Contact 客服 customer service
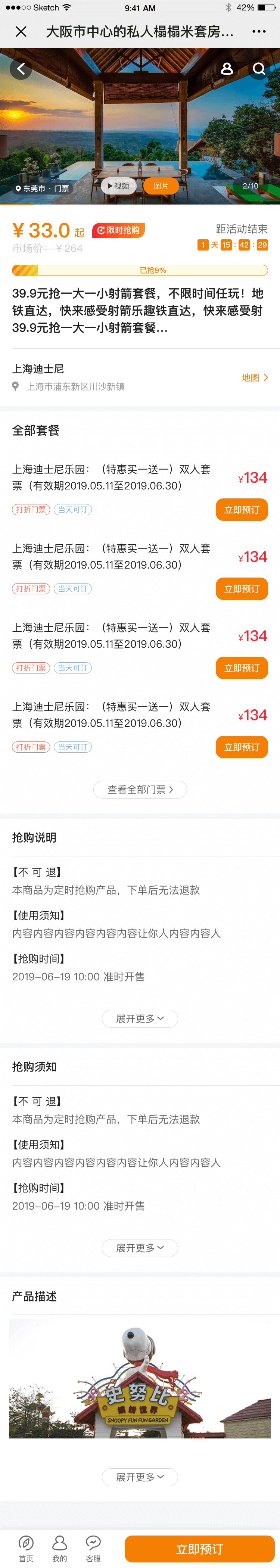This screenshot has height=1568, width=280. pyautogui.click(x=93, y=1548)
